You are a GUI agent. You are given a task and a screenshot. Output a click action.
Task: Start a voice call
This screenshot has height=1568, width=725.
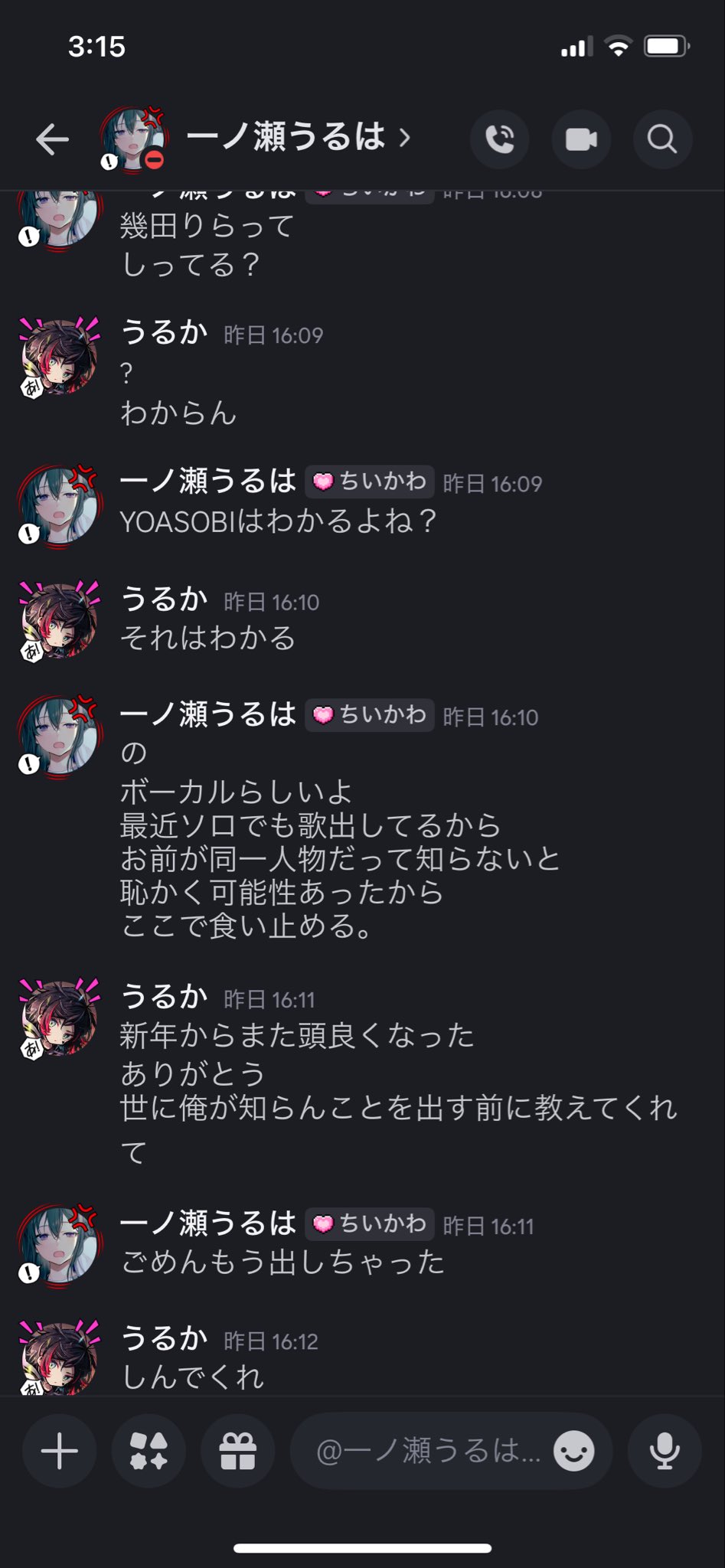tap(499, 139)
